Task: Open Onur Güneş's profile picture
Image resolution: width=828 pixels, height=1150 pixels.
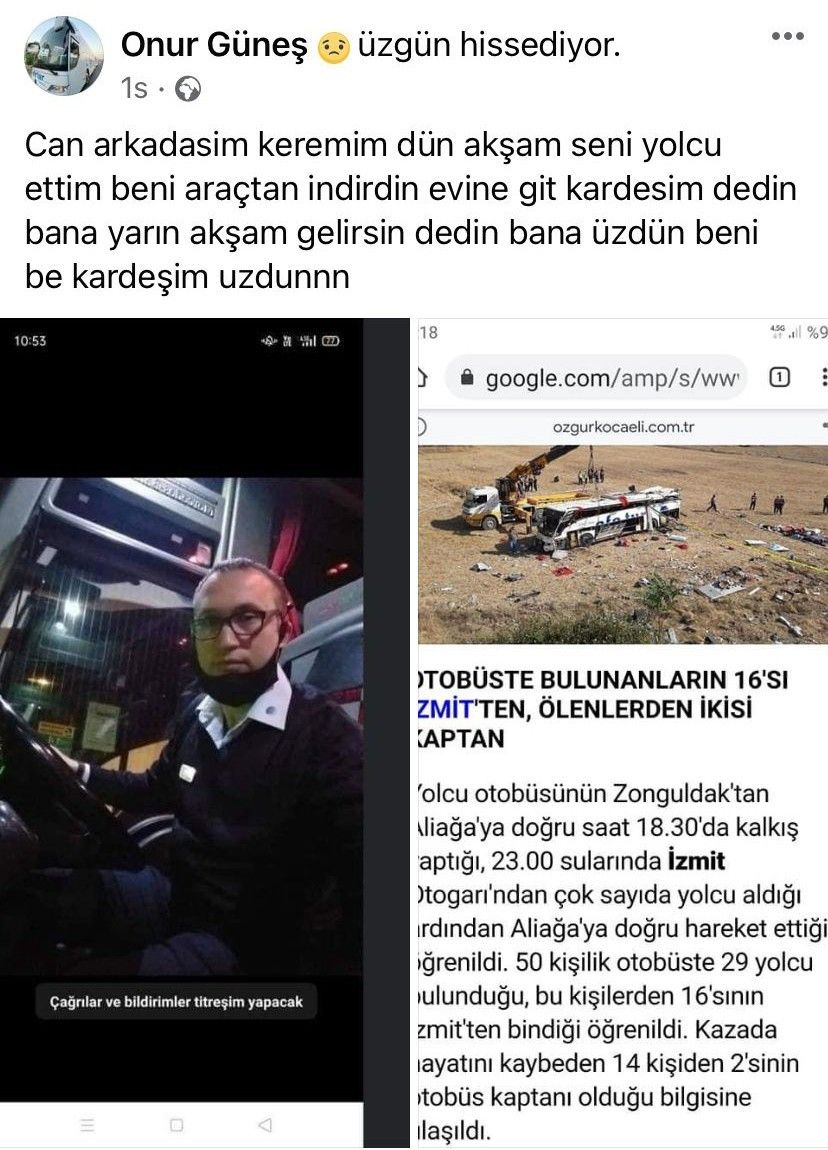Action: tap(63, 56)
